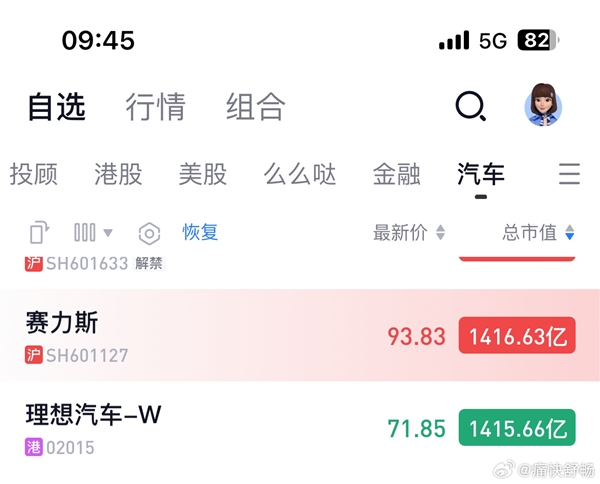Select the 港股 group tab
600x484 pixels.
[118, 174]
